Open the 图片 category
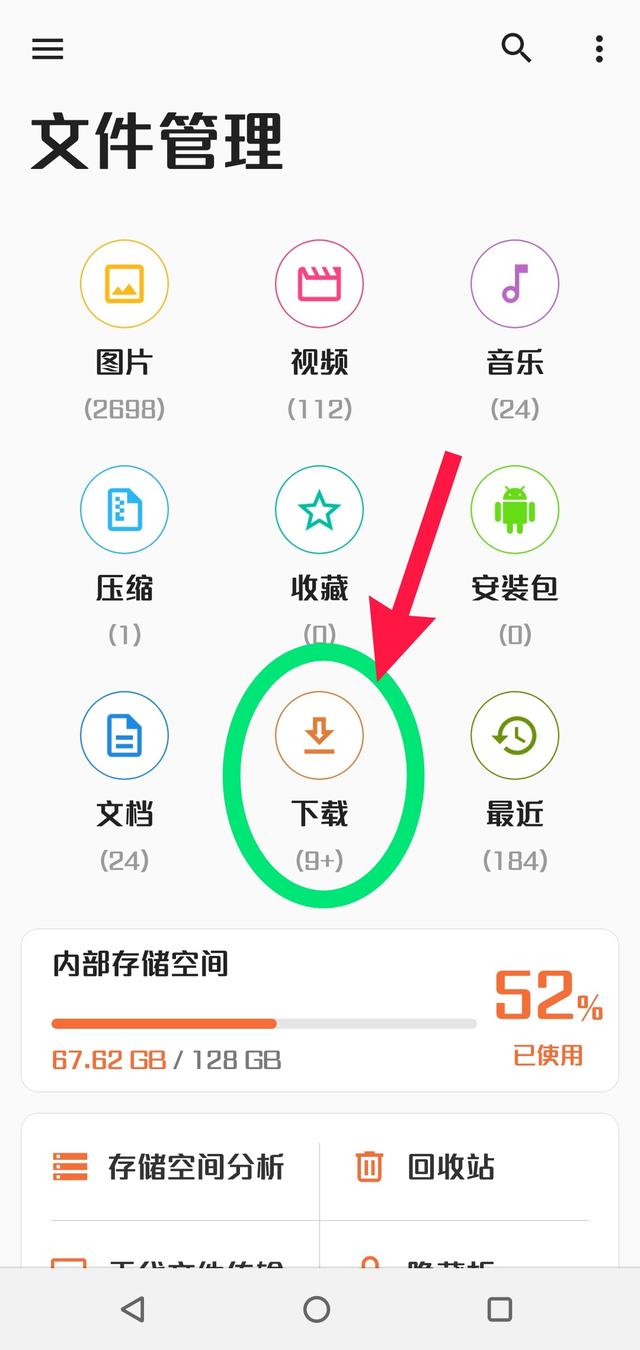The width and height of the screenshot is (640, 1350). (x=124, y=285)
